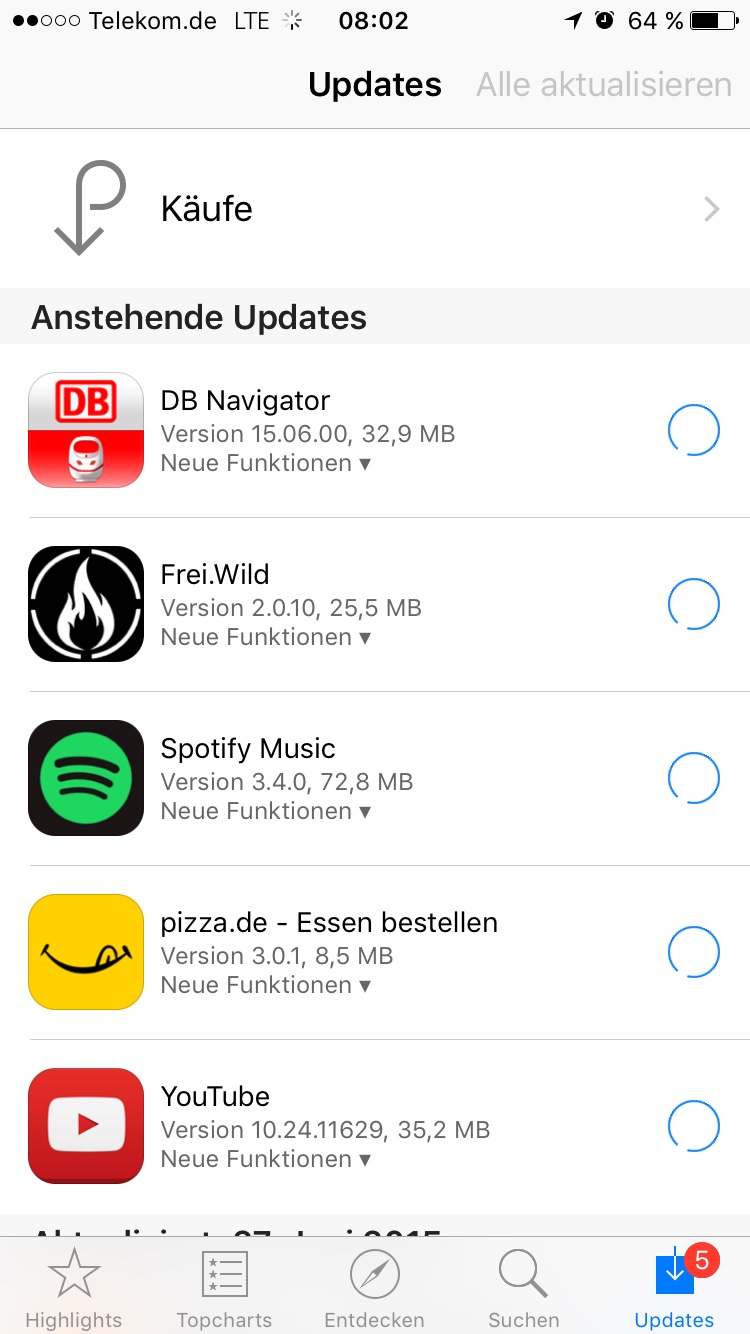
Task: Open the Käufe purchases row
Action: (375, 209)
